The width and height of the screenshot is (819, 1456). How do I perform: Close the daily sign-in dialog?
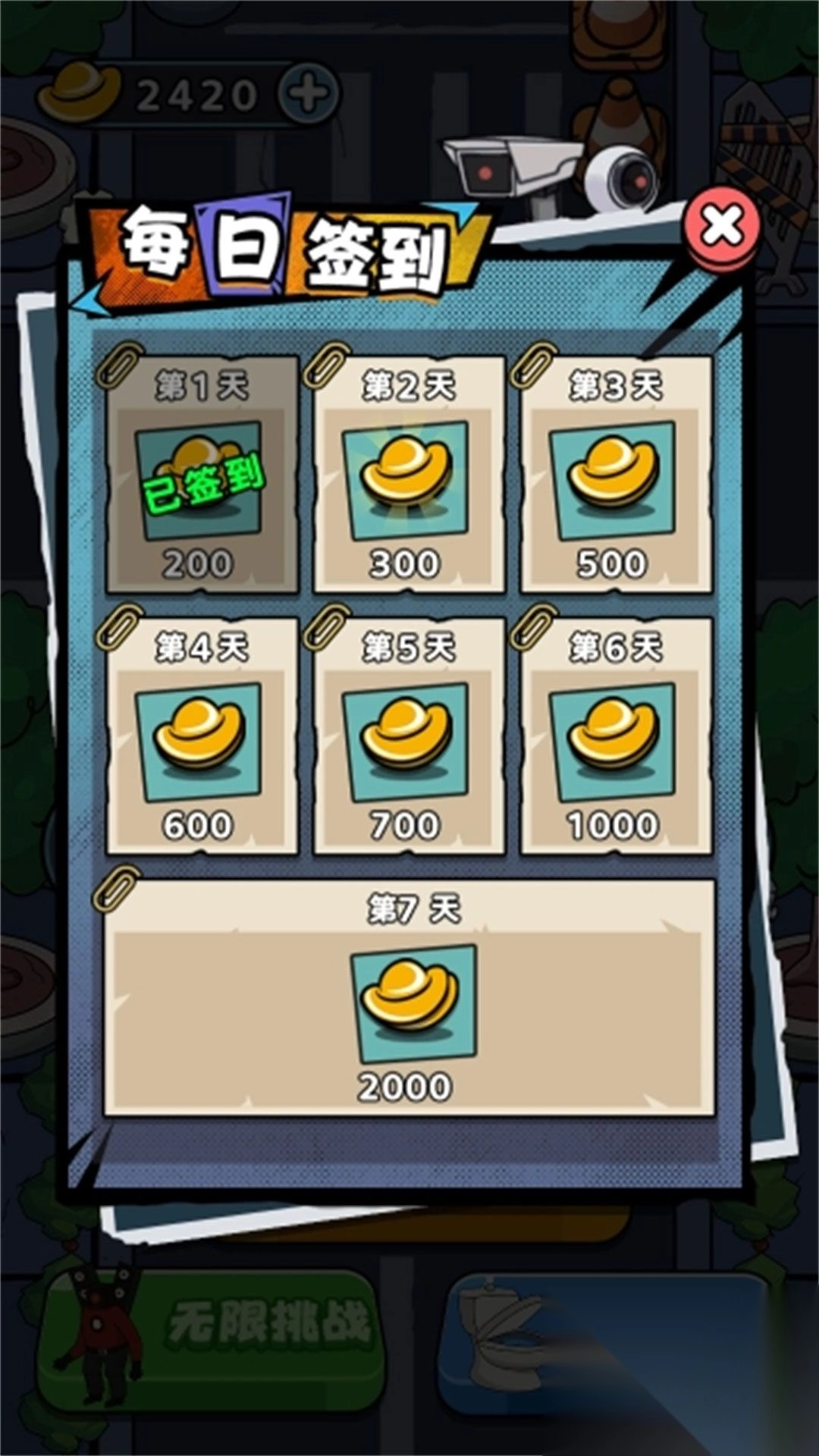tap(722, 226)
